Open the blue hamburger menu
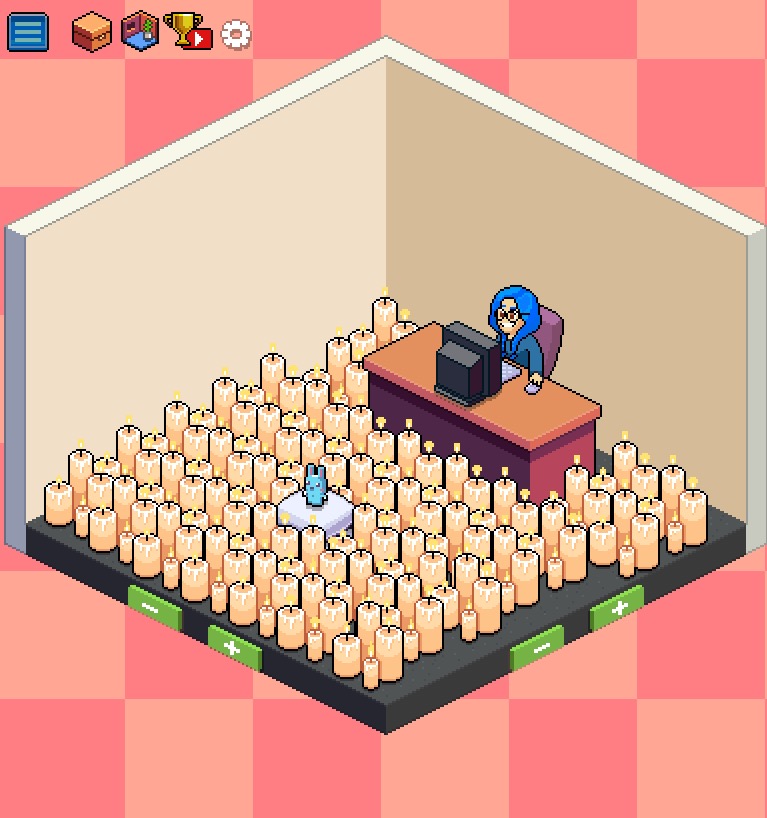The image size is (767, 818). tap(27, 31)
